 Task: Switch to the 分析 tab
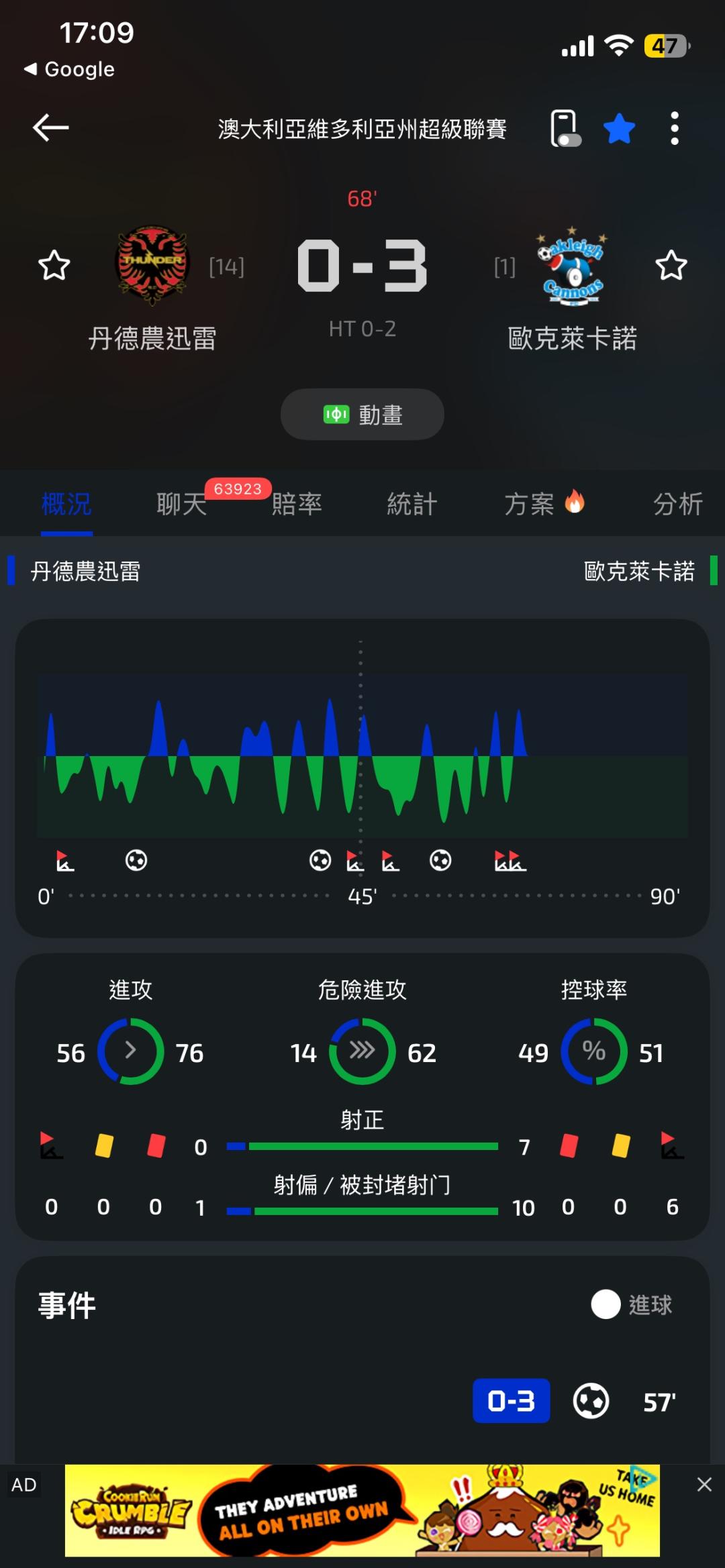678,504
